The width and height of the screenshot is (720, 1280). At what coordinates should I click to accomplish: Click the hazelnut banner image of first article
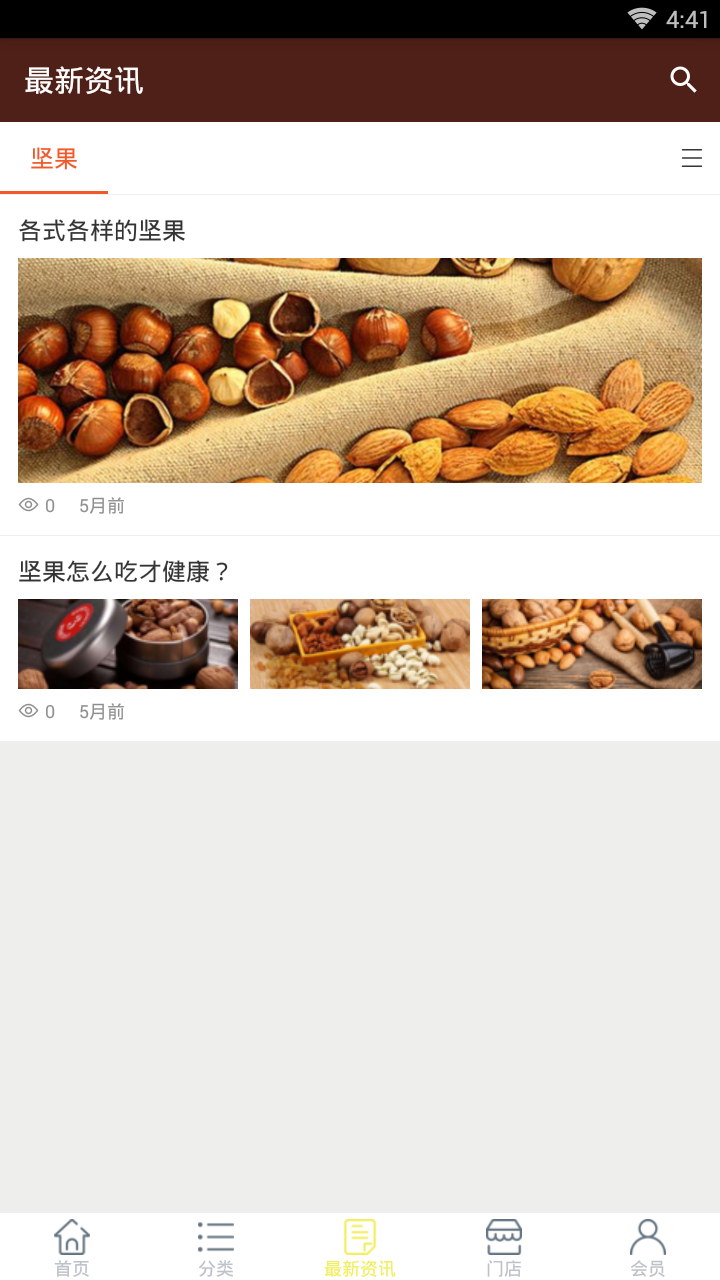360,369
